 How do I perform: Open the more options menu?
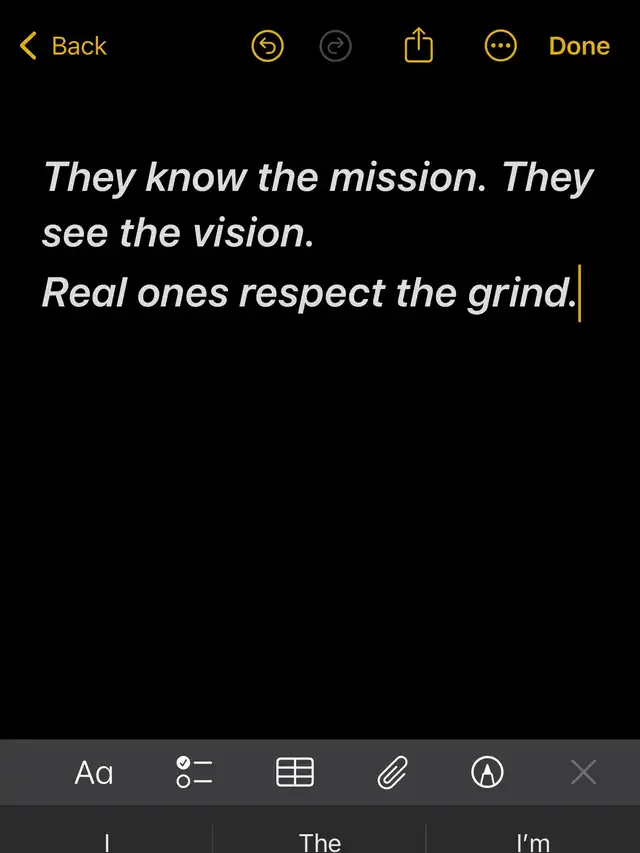[500, 46]
